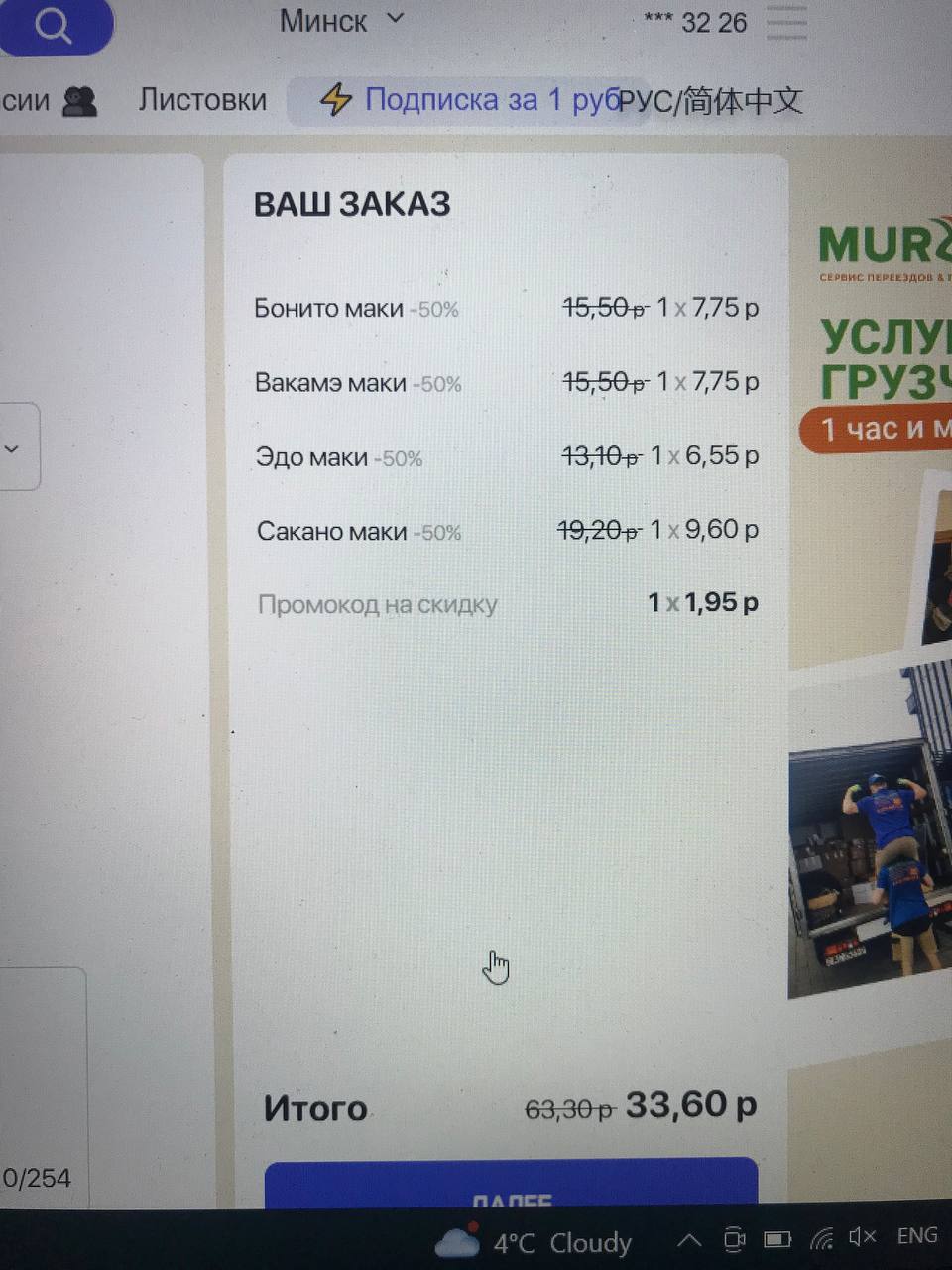Open the search button
The image size is (952, 1270).
54,27
